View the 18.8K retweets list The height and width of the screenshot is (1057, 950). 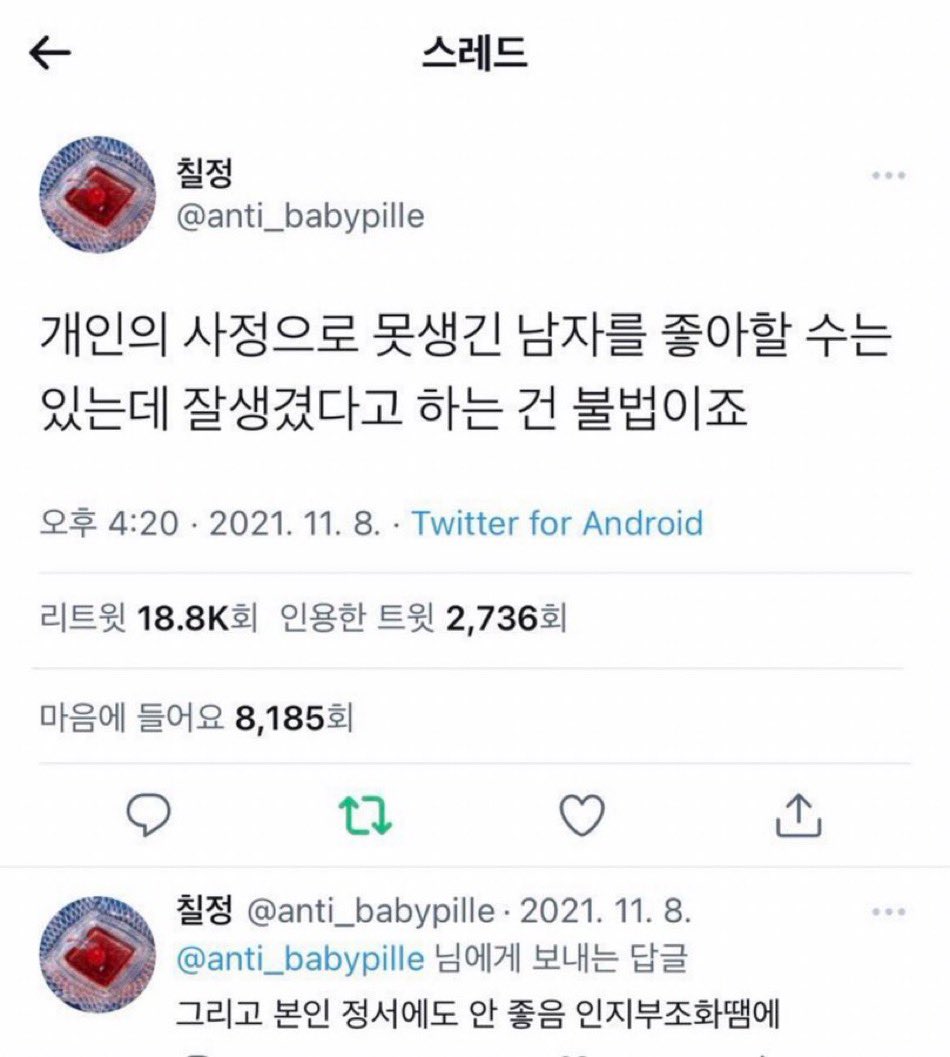coord(147,620)
